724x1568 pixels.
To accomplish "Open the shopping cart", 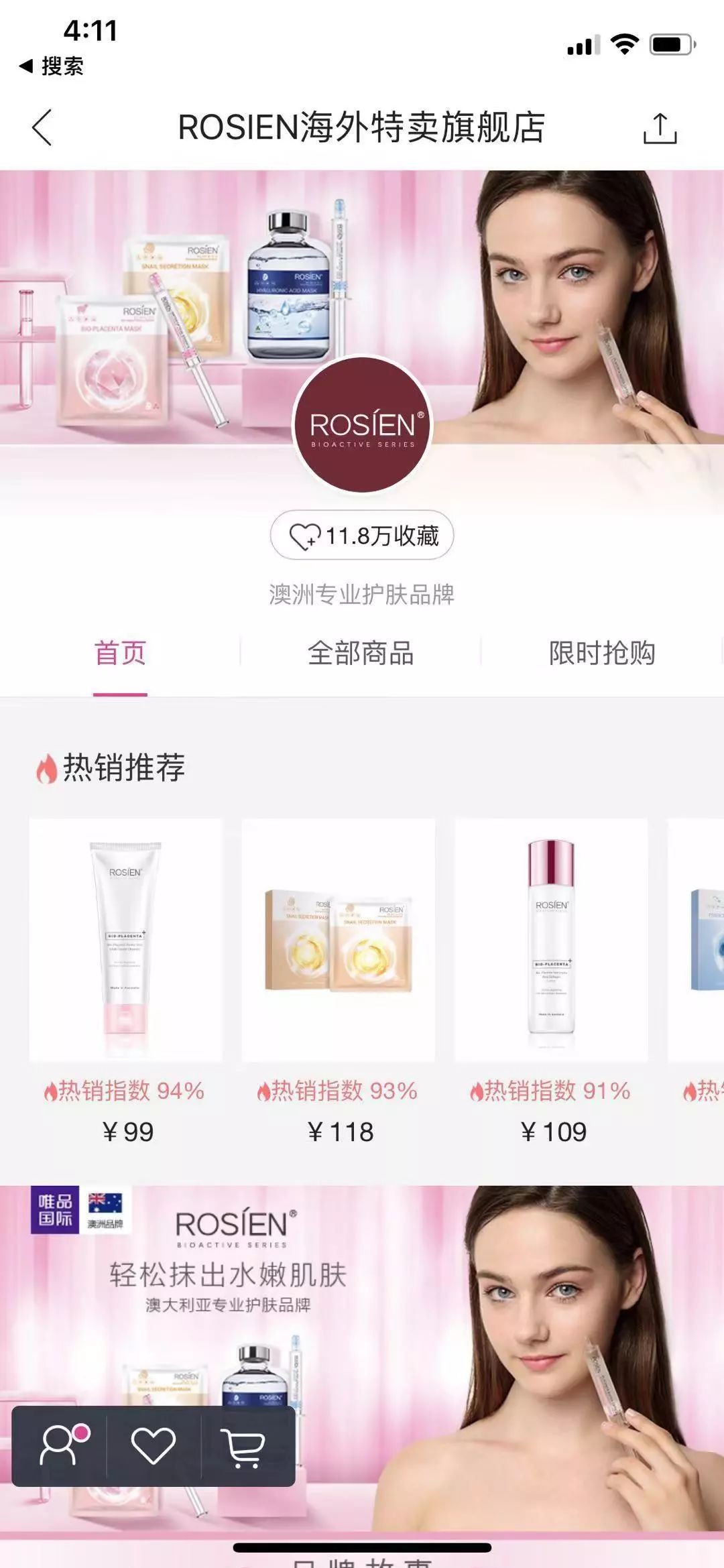I will click(244, 1446).
